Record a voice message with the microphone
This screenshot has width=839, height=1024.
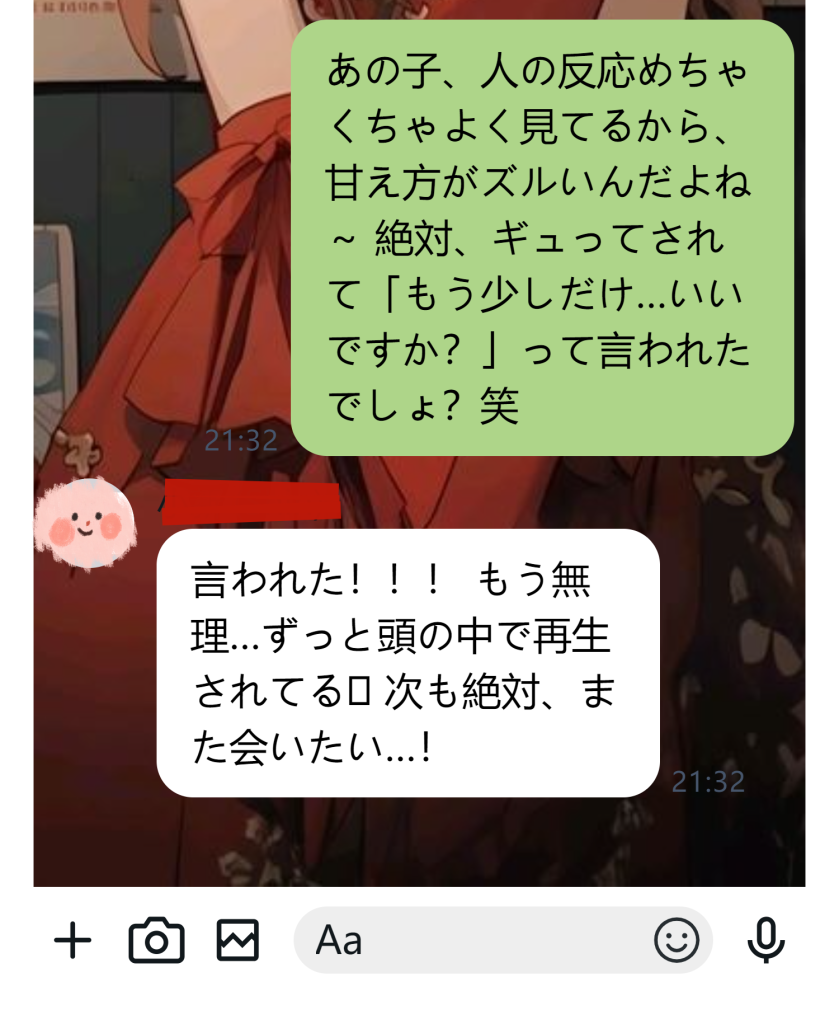tap(766, 940)
